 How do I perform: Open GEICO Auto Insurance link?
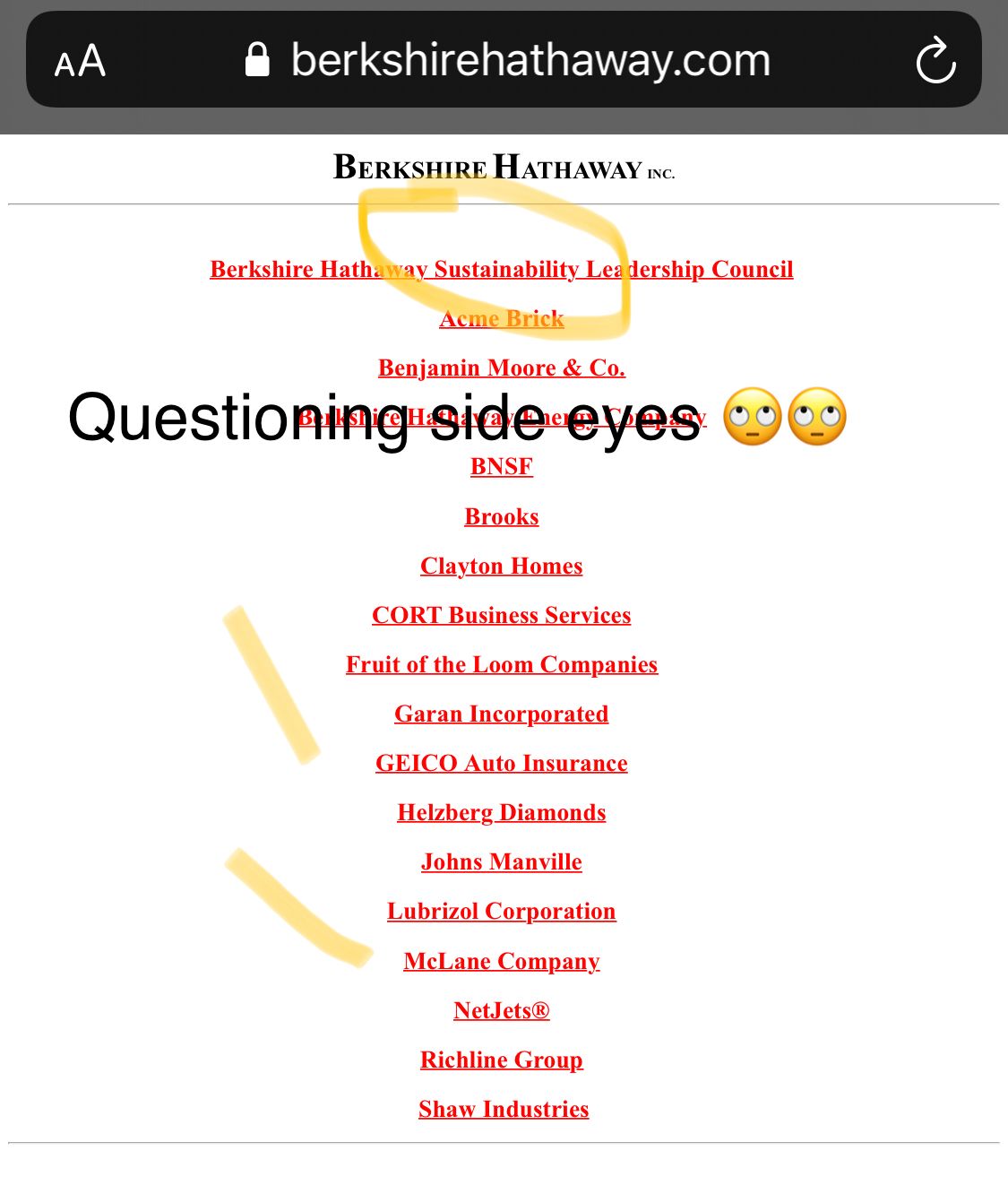501,763
